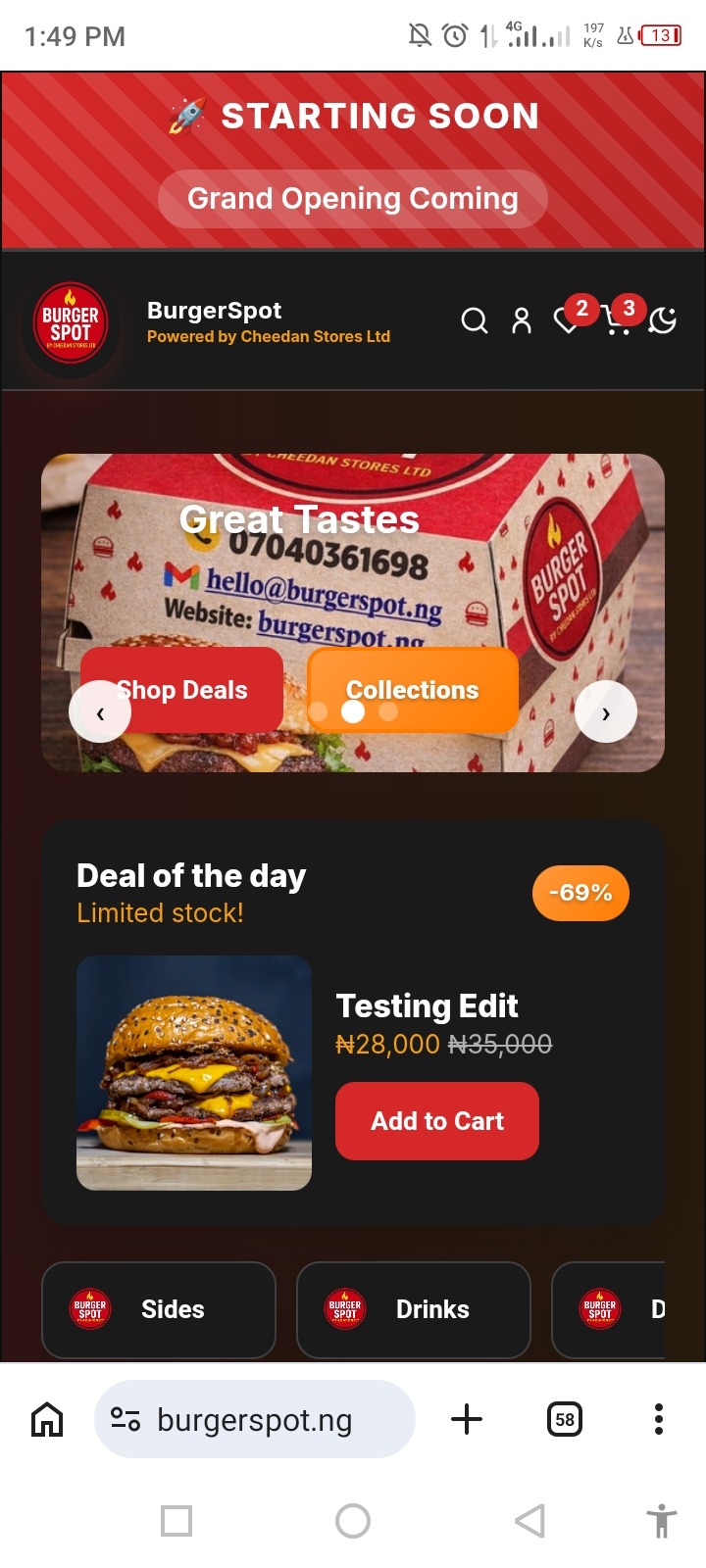Open the browser overflow menu
The width and height of the screenshot is (706, 1568).
[x=659, y=1419]
